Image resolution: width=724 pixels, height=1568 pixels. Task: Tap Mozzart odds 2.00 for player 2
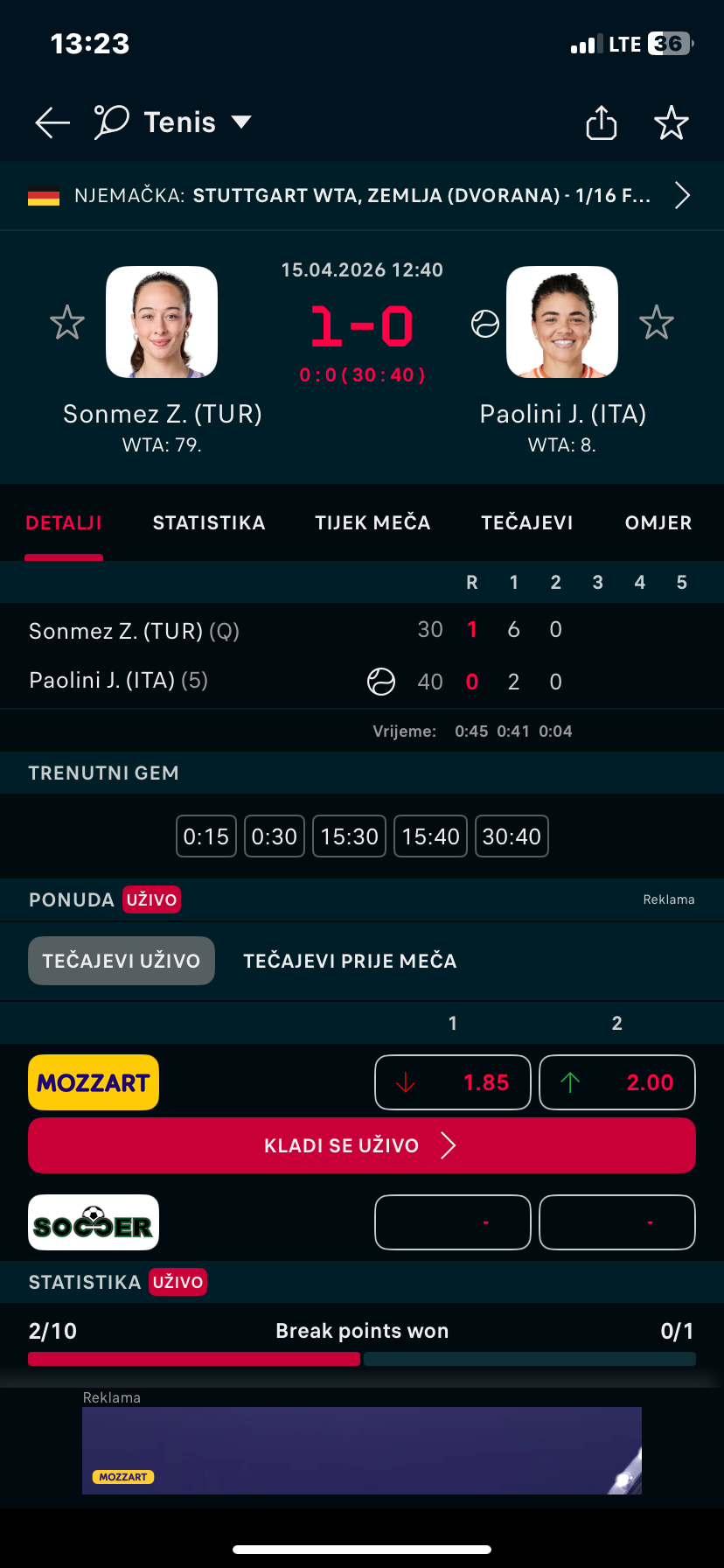(617, 1082)
